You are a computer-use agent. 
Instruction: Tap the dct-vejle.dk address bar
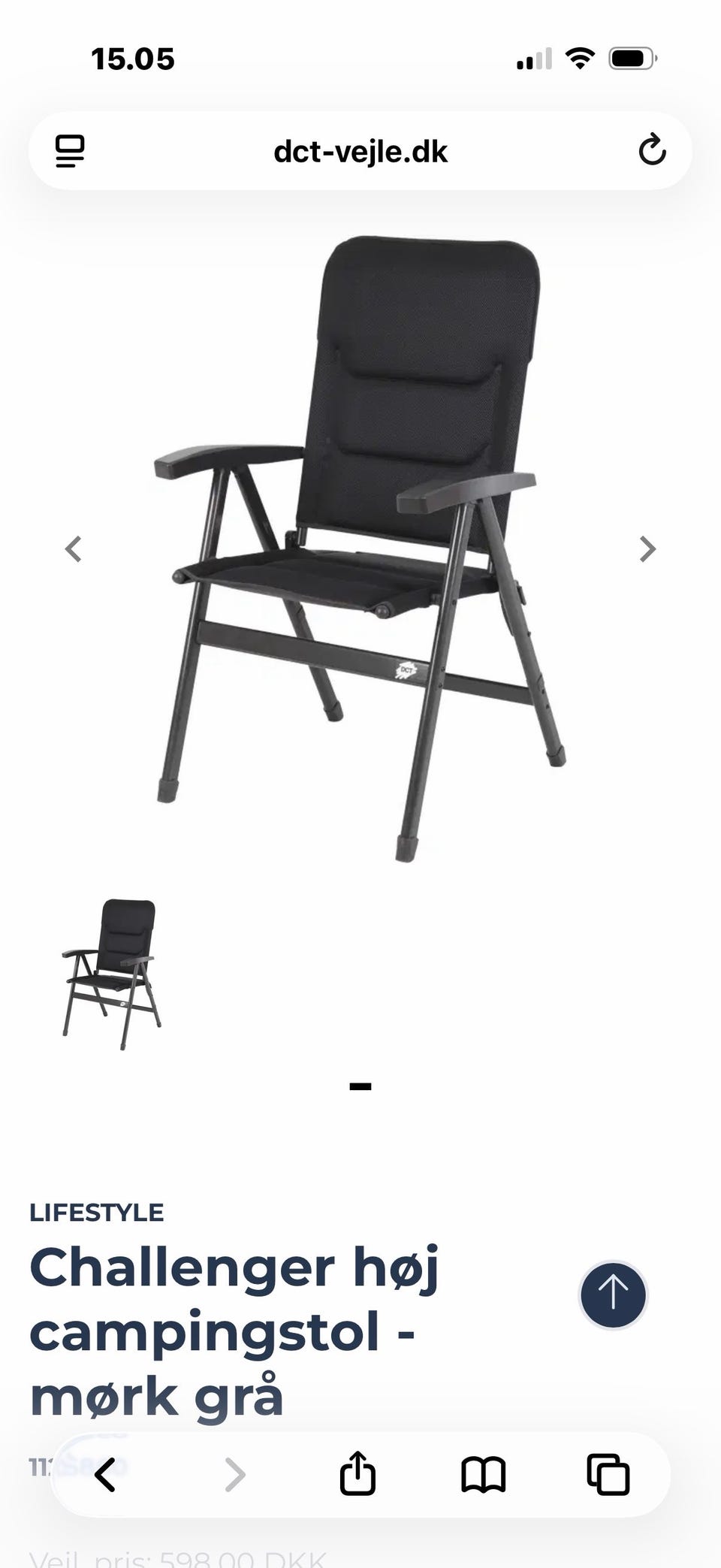pyautogui.click(x=360, y=152)
